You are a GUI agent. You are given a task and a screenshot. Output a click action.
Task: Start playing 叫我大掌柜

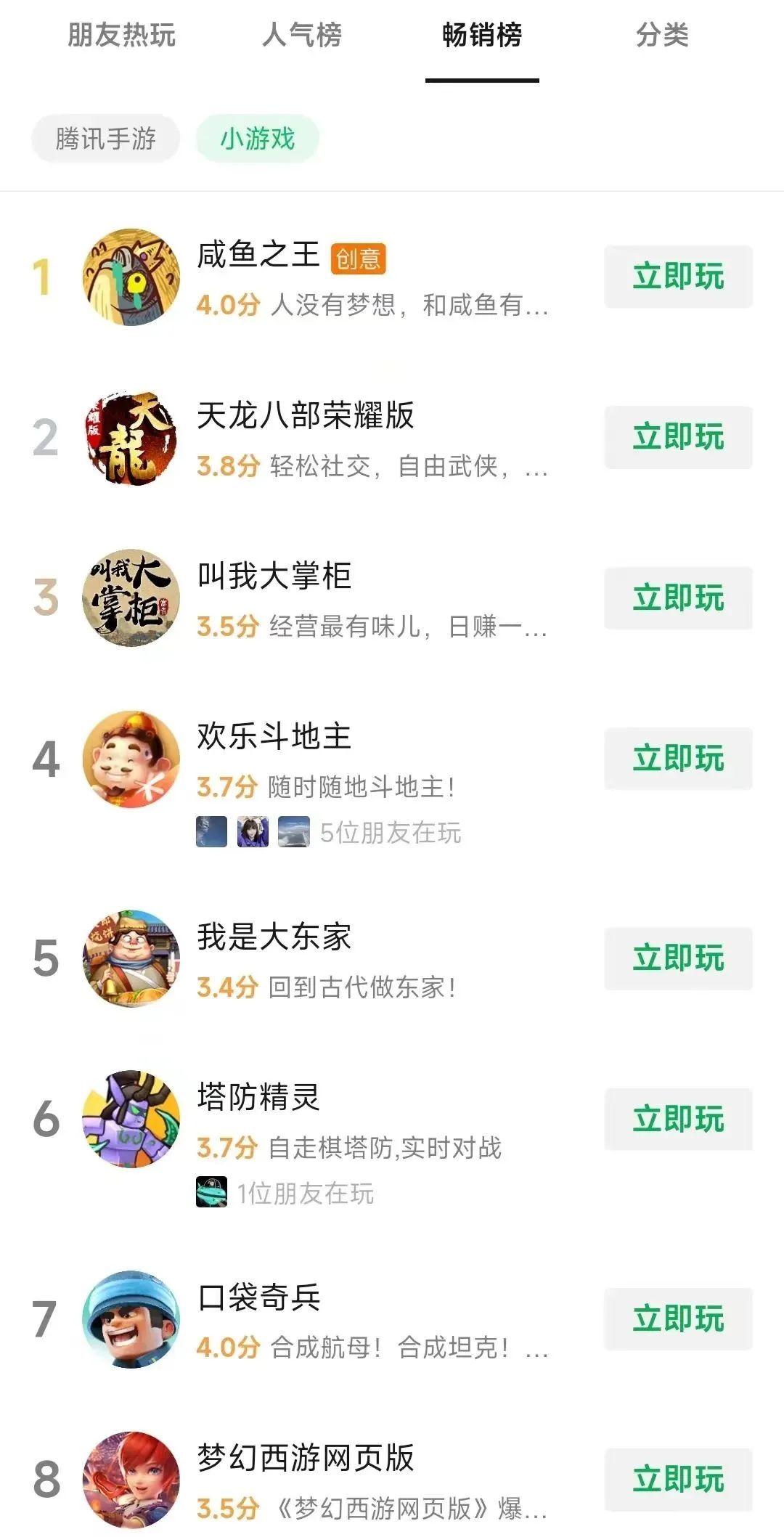point(678,598)
